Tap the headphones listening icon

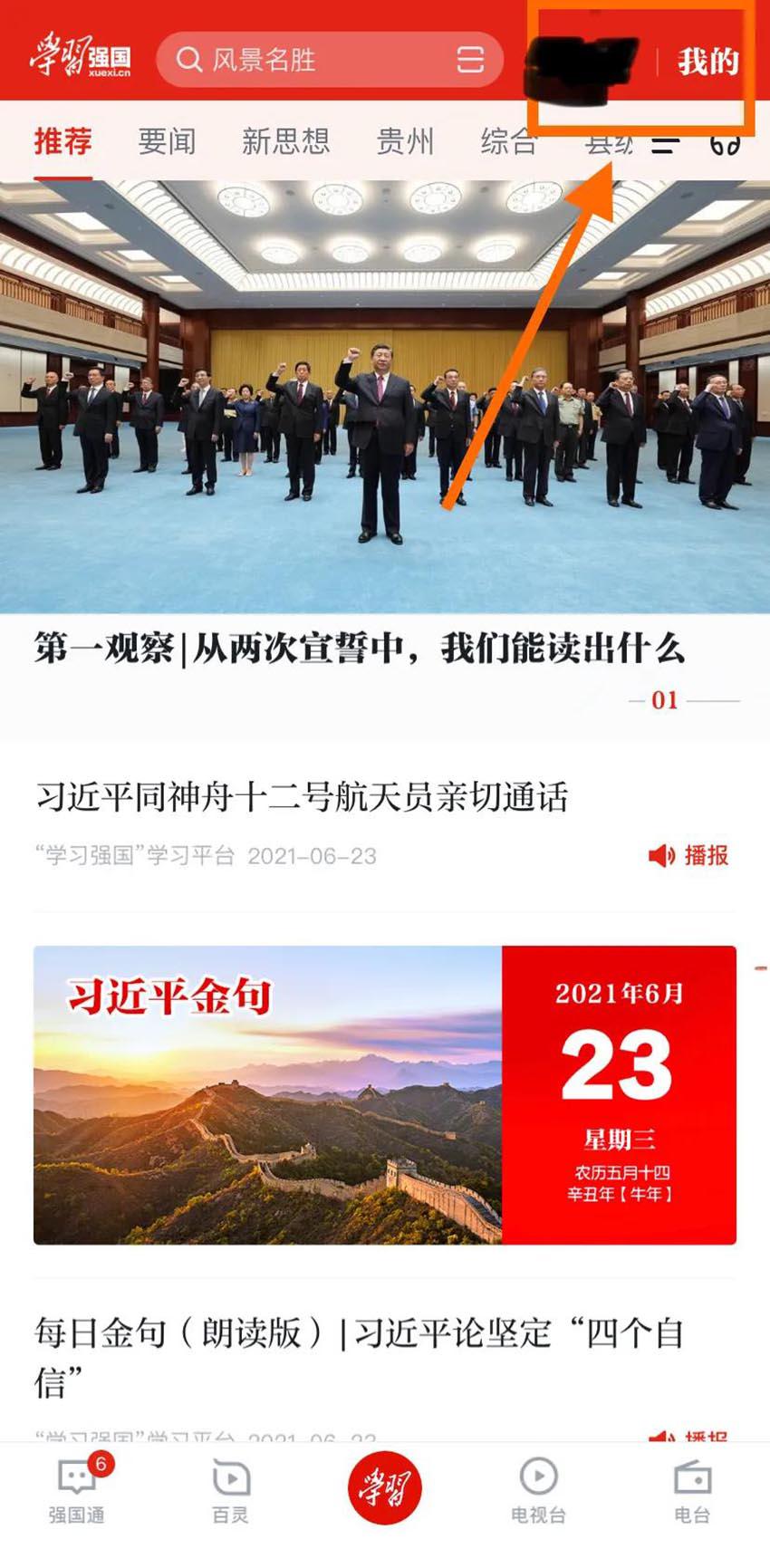(x=726, y=143)
